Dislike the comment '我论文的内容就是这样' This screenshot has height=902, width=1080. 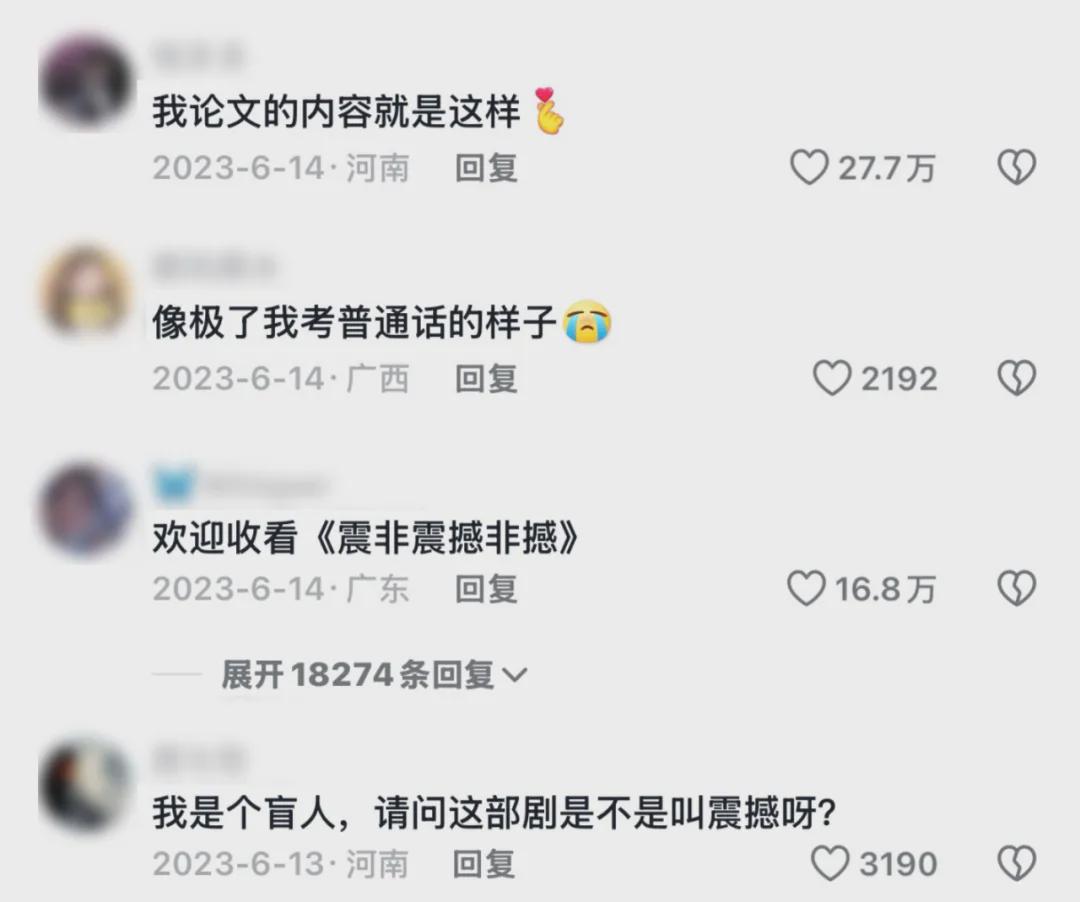[1016, 168]
